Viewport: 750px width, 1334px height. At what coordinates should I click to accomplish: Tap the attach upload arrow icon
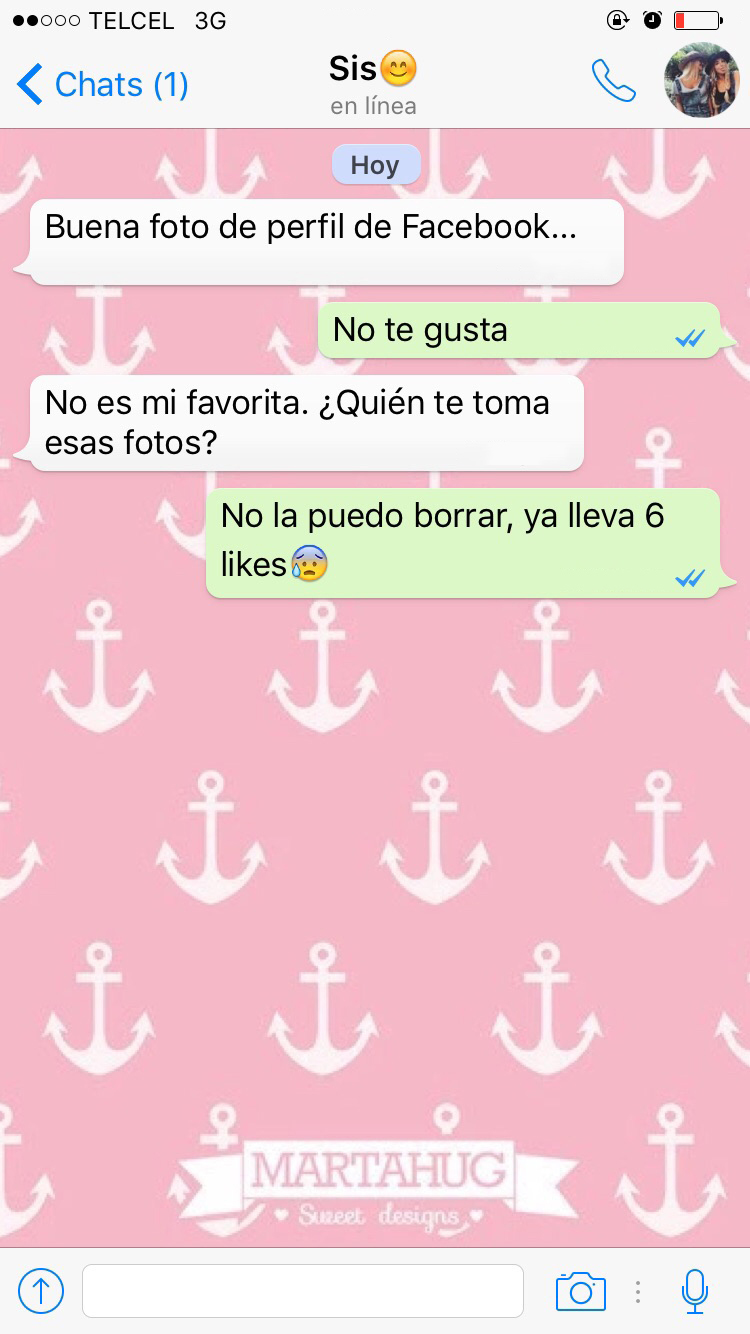(41, 1291)
